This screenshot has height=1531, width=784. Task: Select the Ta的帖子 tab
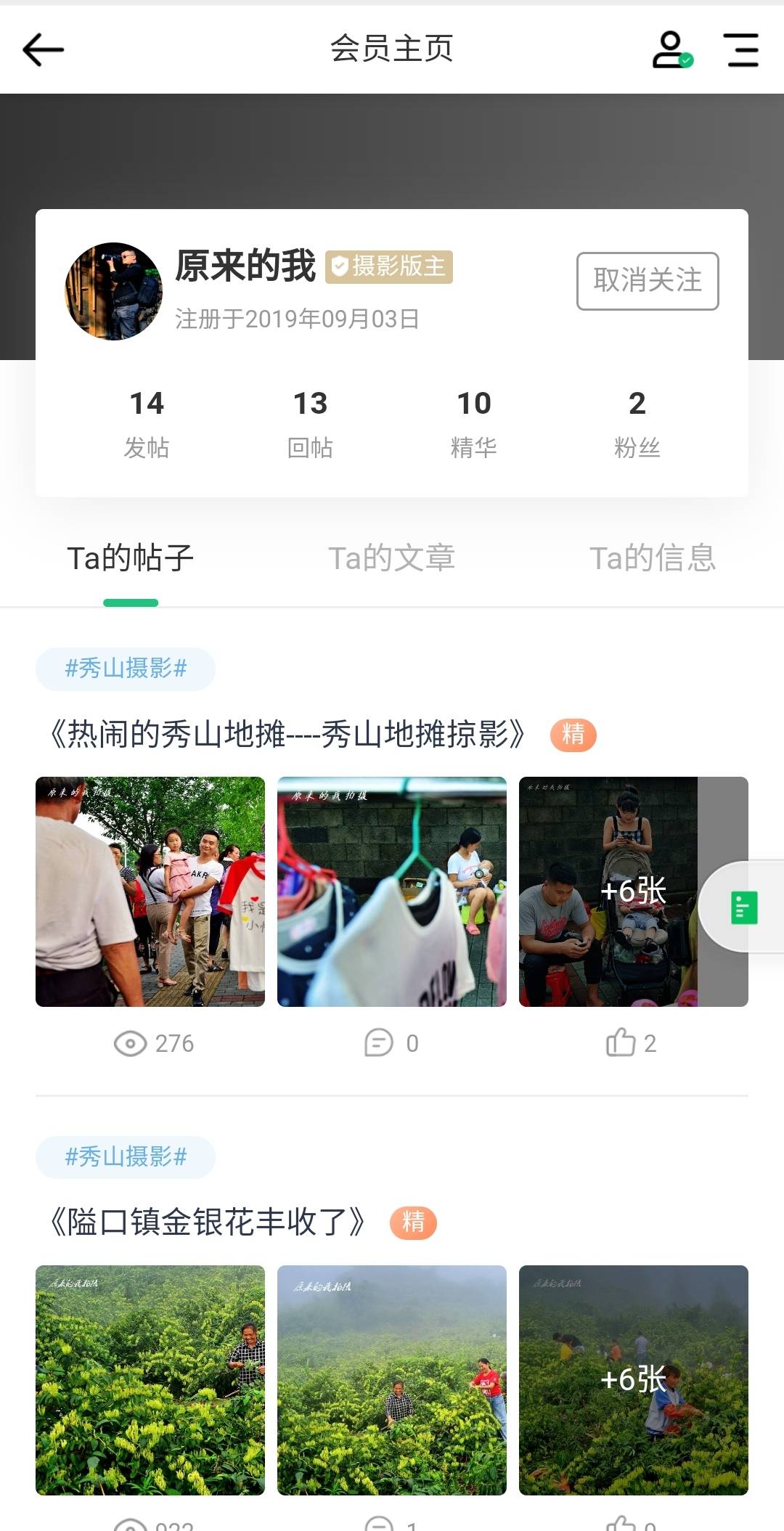pyautogui.click(x=131, y=558)
